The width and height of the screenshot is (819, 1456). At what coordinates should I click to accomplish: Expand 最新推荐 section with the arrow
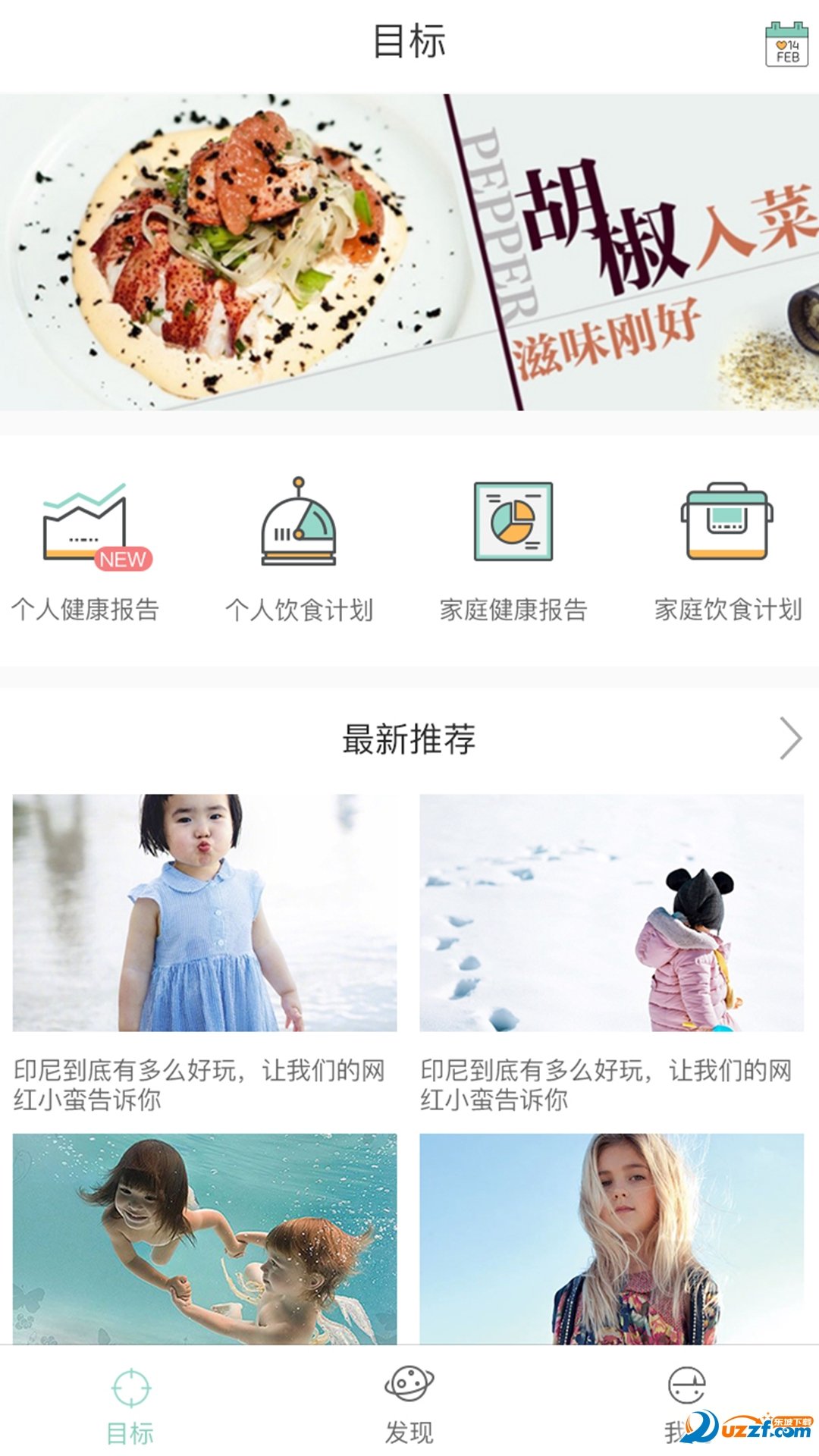790,739
